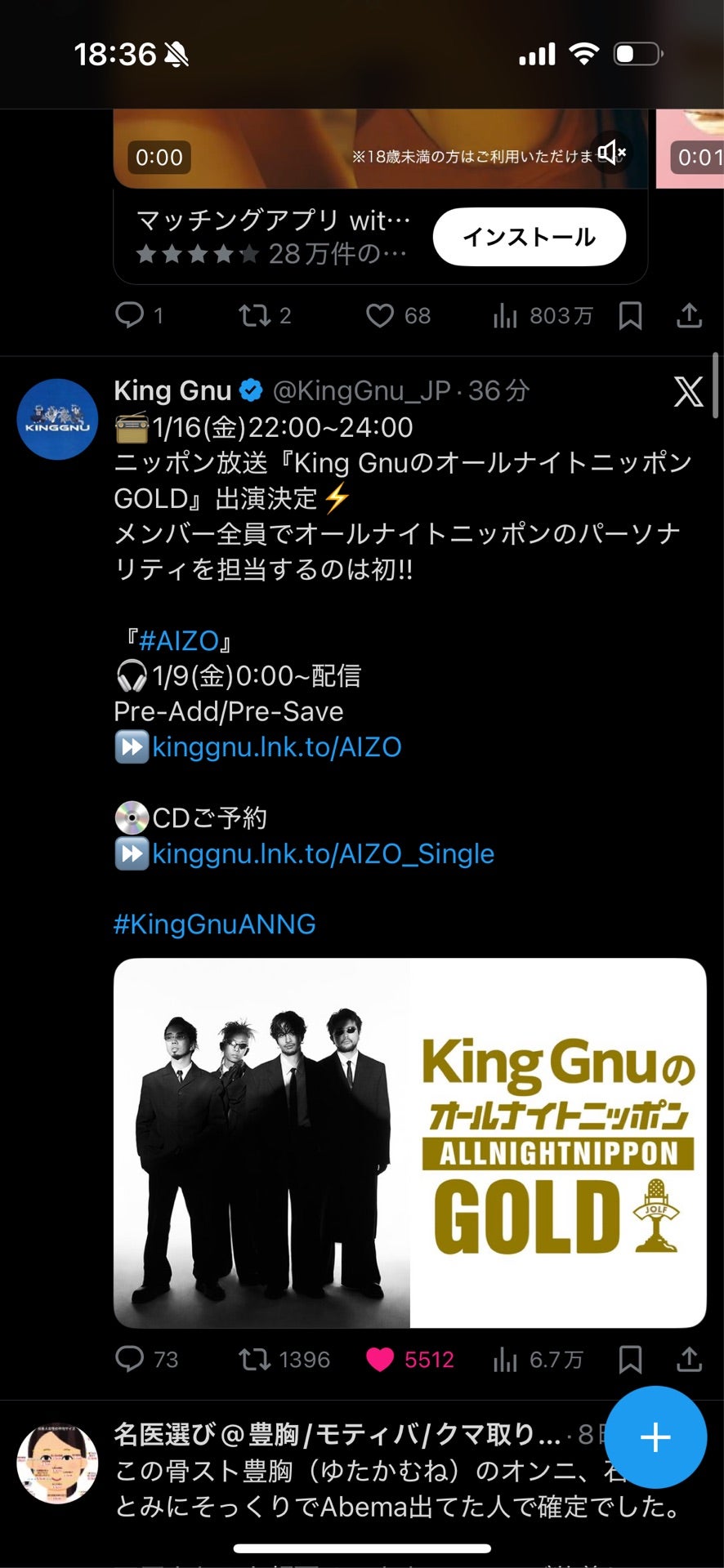Open the #KingGnuANNG hashtag

click(215, 924)
